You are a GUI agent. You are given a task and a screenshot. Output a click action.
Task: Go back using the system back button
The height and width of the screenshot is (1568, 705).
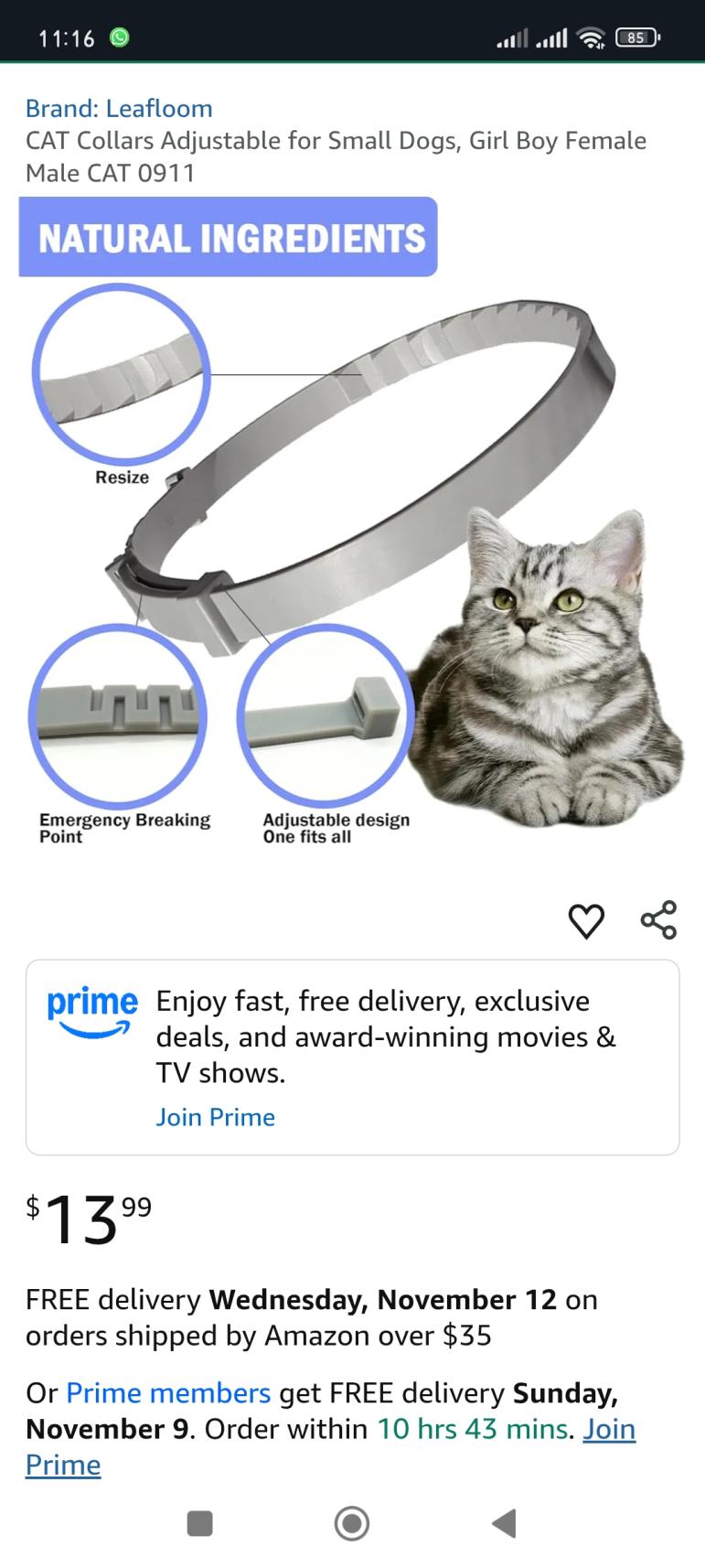click(x=504, y=1523)
